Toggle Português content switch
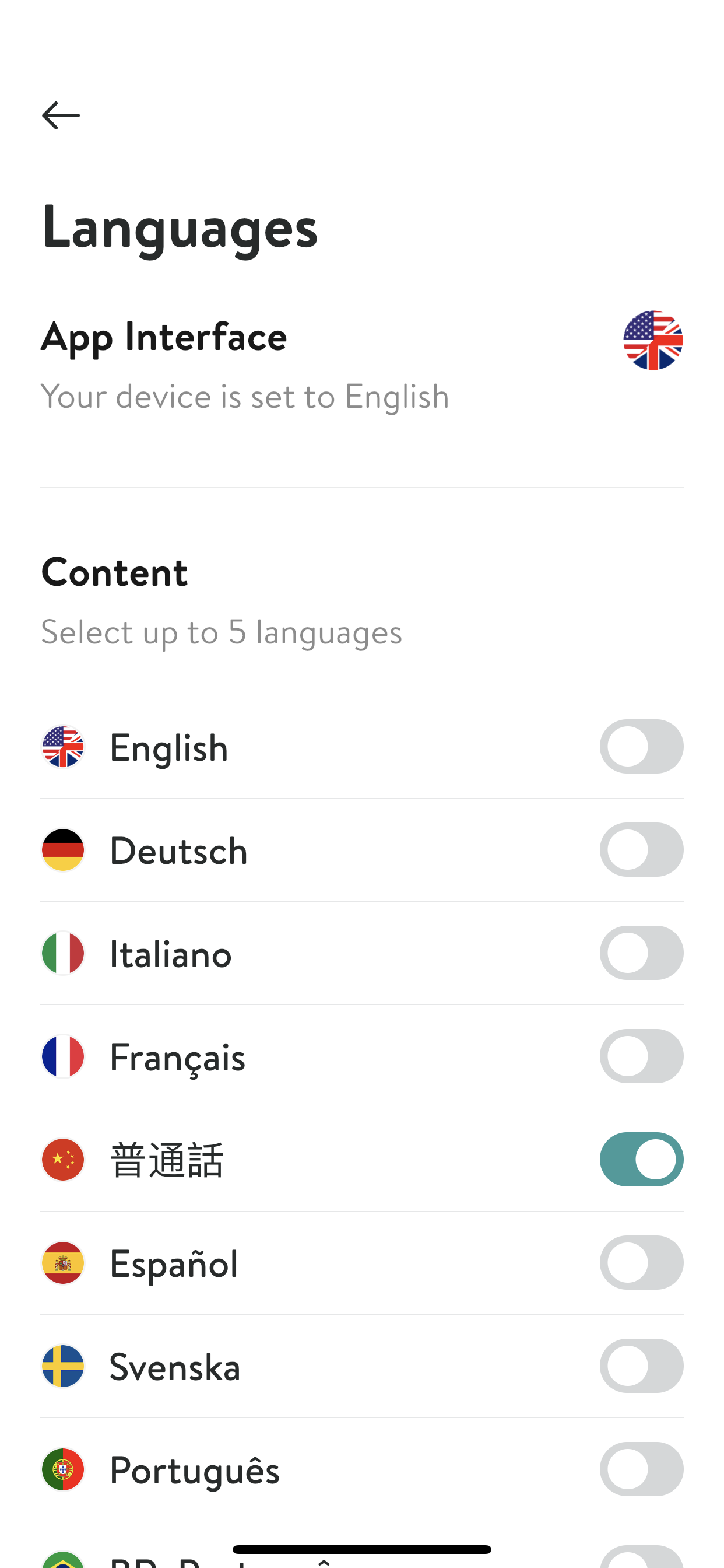The image size is (724, 1568). (x=641, y=1469)
